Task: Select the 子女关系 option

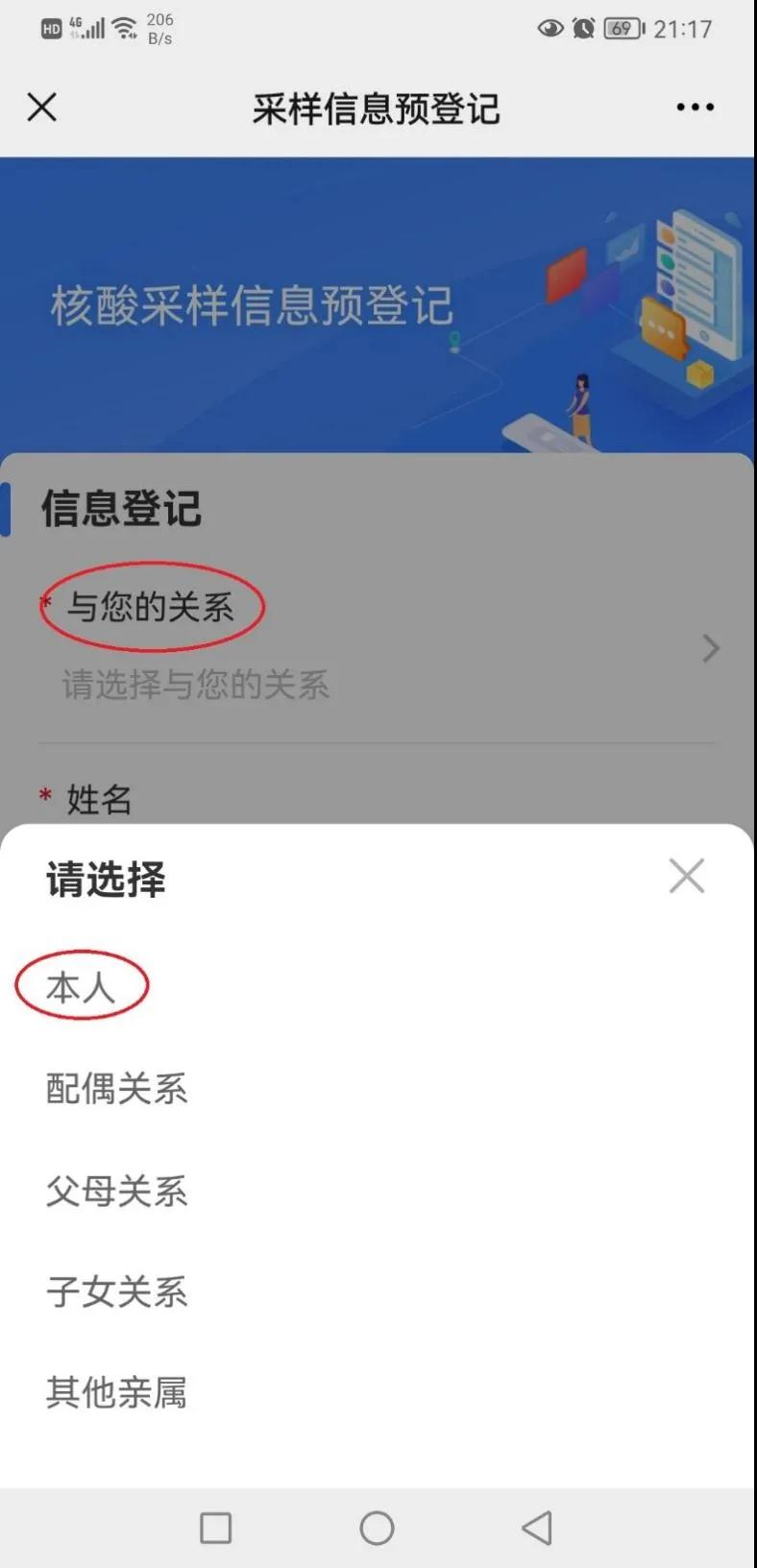Action: pyautogui.click(x=116, y=1291)
